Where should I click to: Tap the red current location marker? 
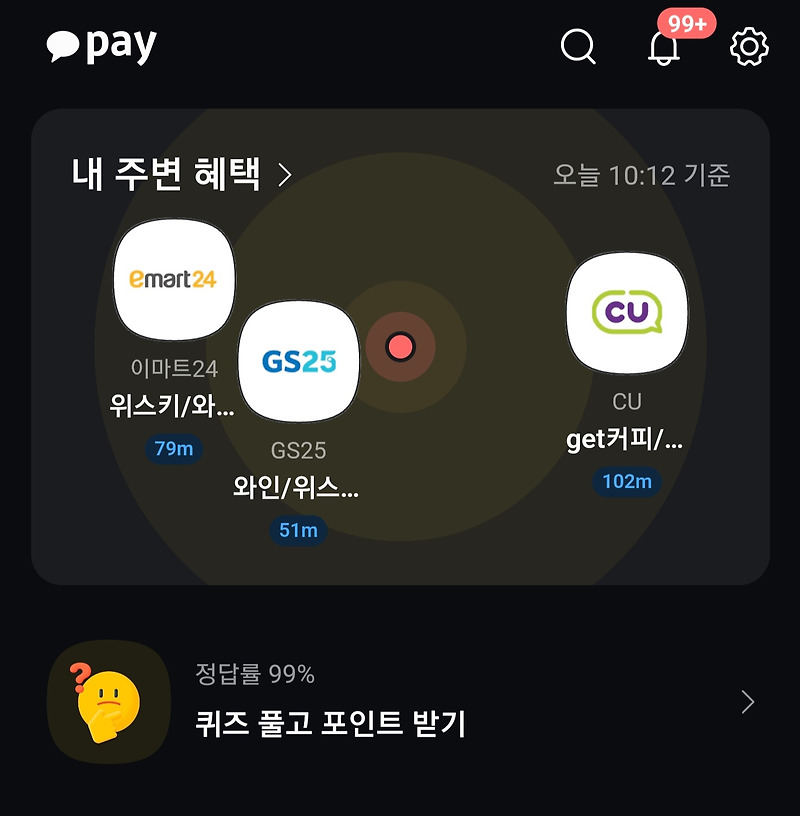pyautogui.click(x=400, y=345)
